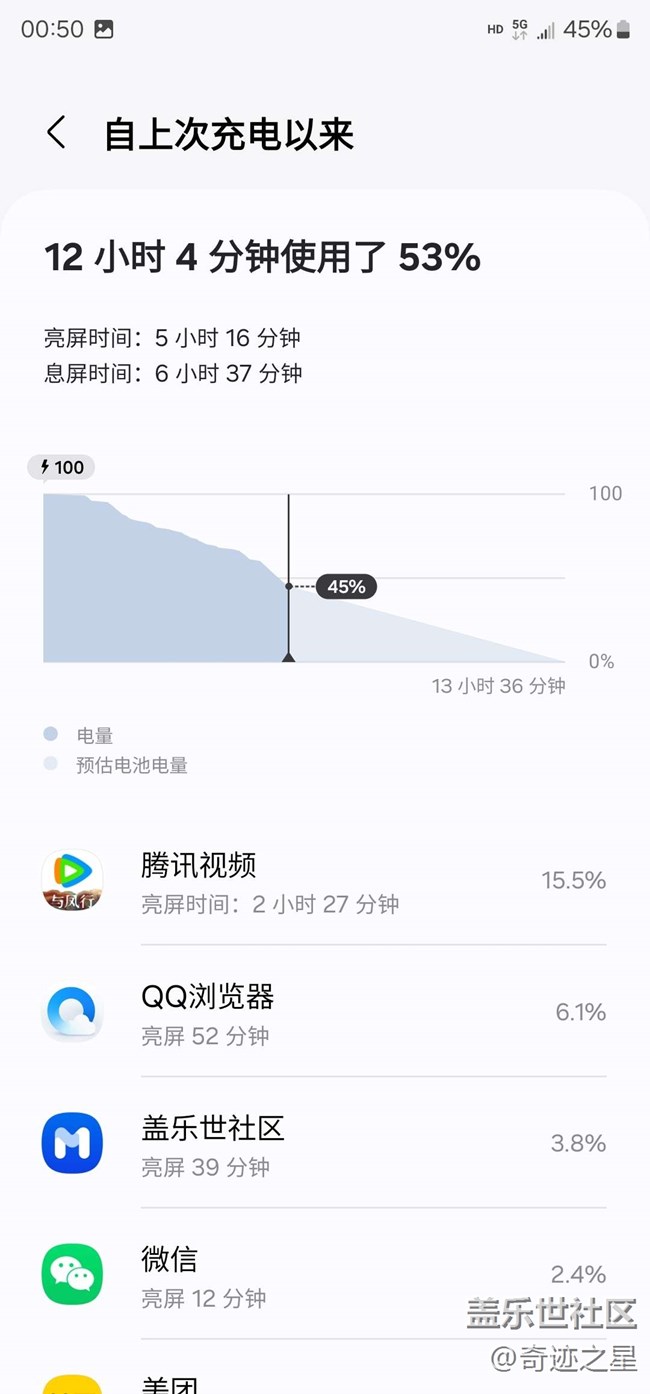Open 盖乐世社区 battery usage details
This screenshot has width=650, height=1394.
[x=325, y=1142]
